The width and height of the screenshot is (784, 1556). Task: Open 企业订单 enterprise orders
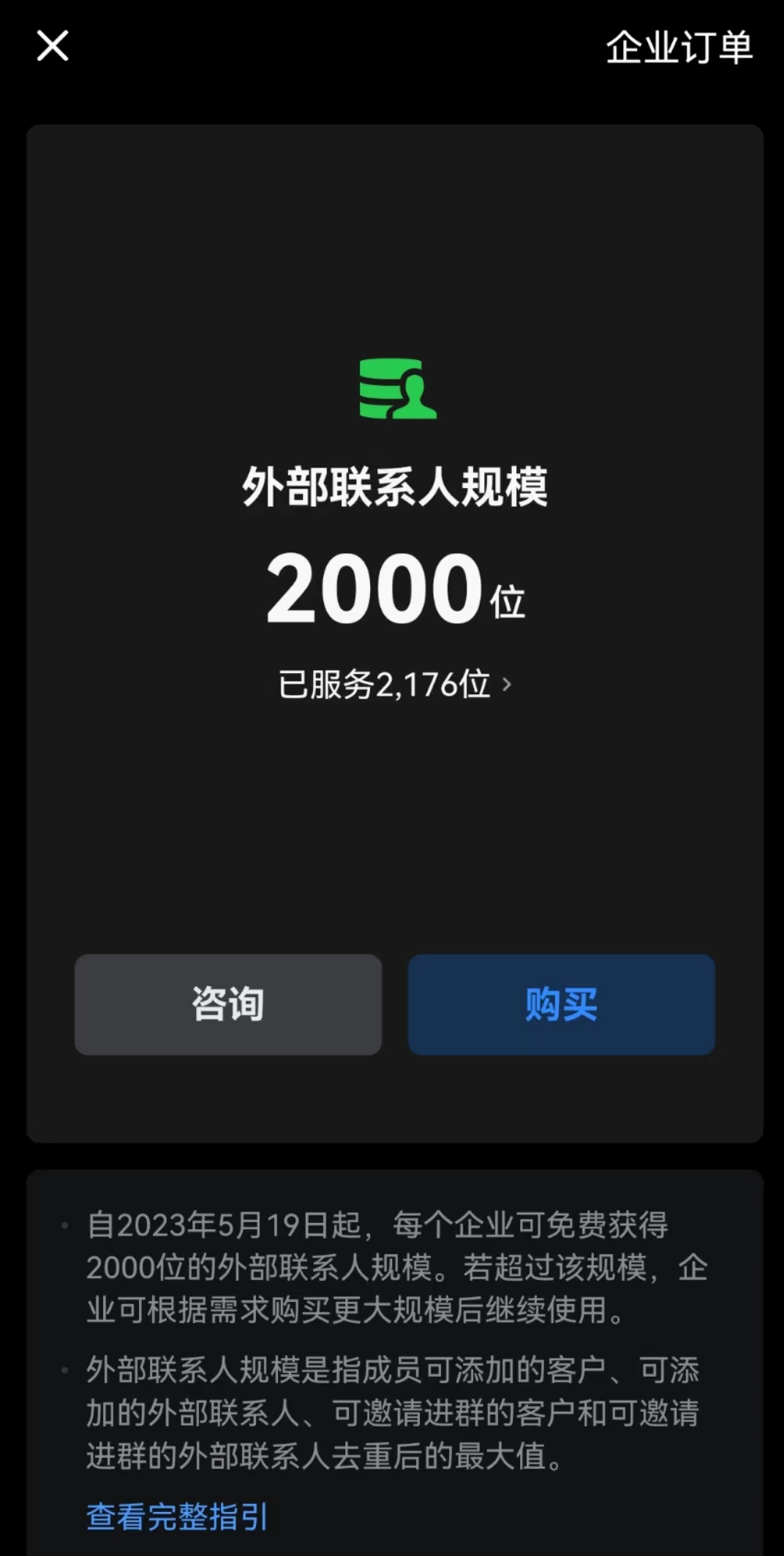point(679,48)
